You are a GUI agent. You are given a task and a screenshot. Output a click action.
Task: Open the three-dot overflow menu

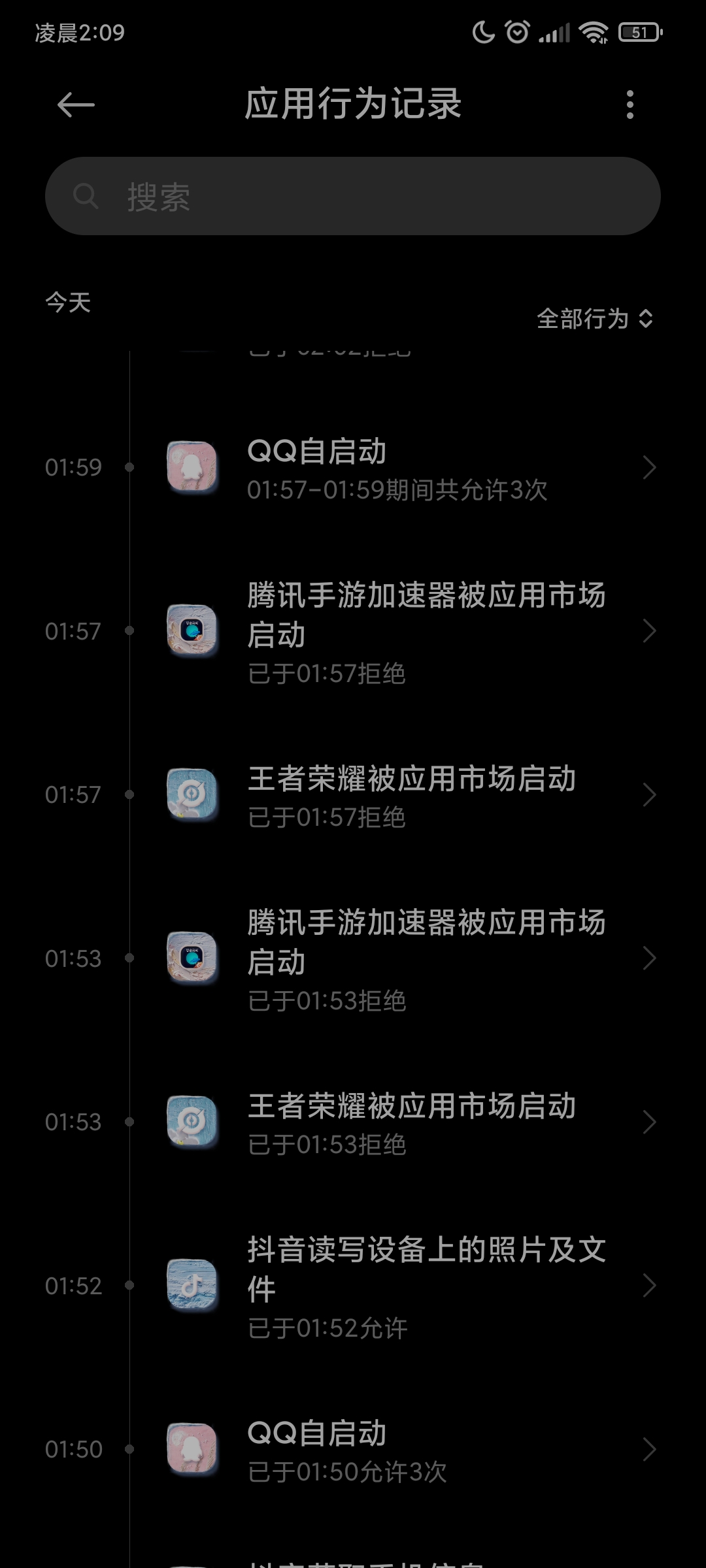pos(630,105)
